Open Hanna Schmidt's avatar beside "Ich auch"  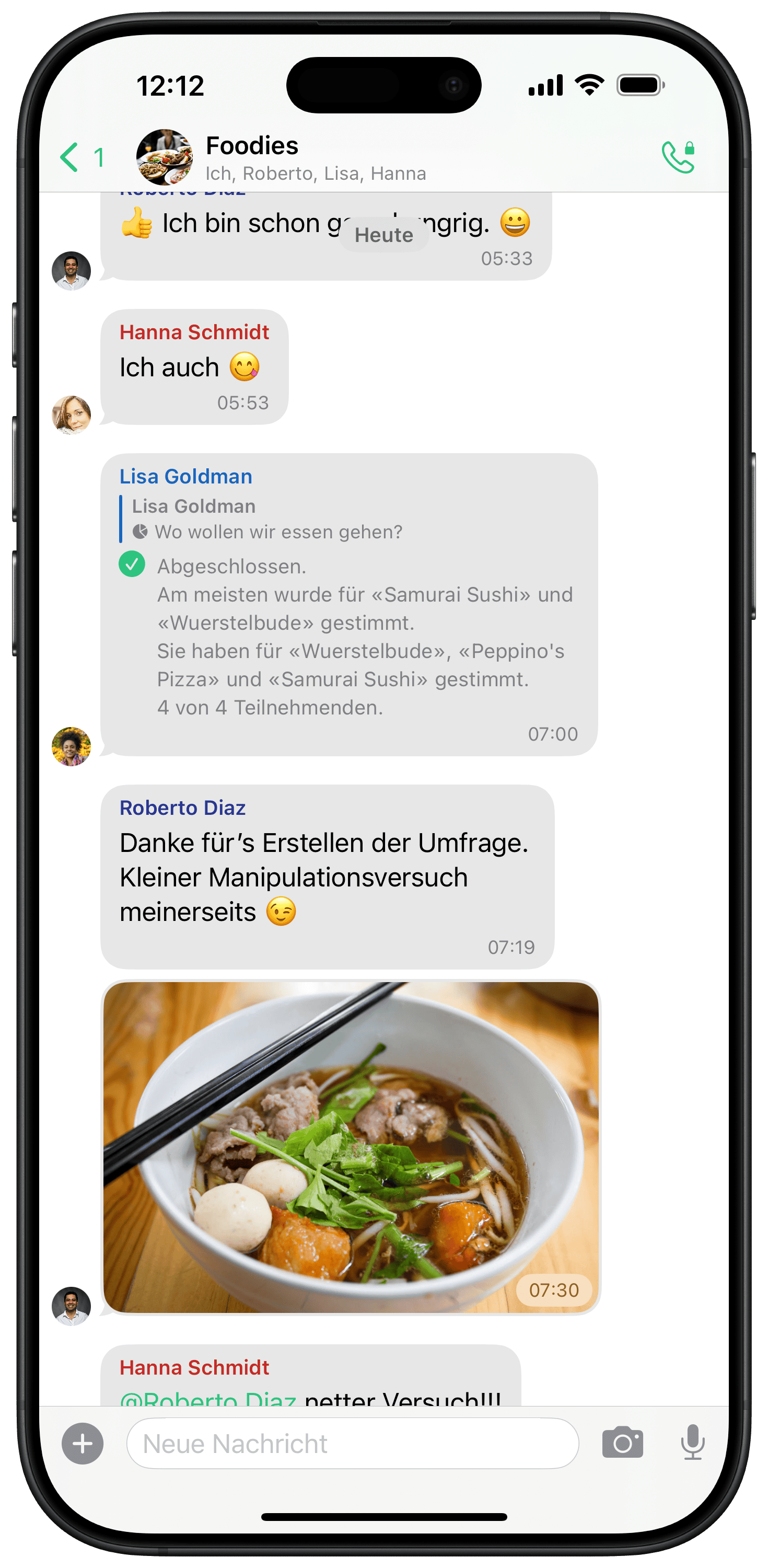(x=71, y=414)
